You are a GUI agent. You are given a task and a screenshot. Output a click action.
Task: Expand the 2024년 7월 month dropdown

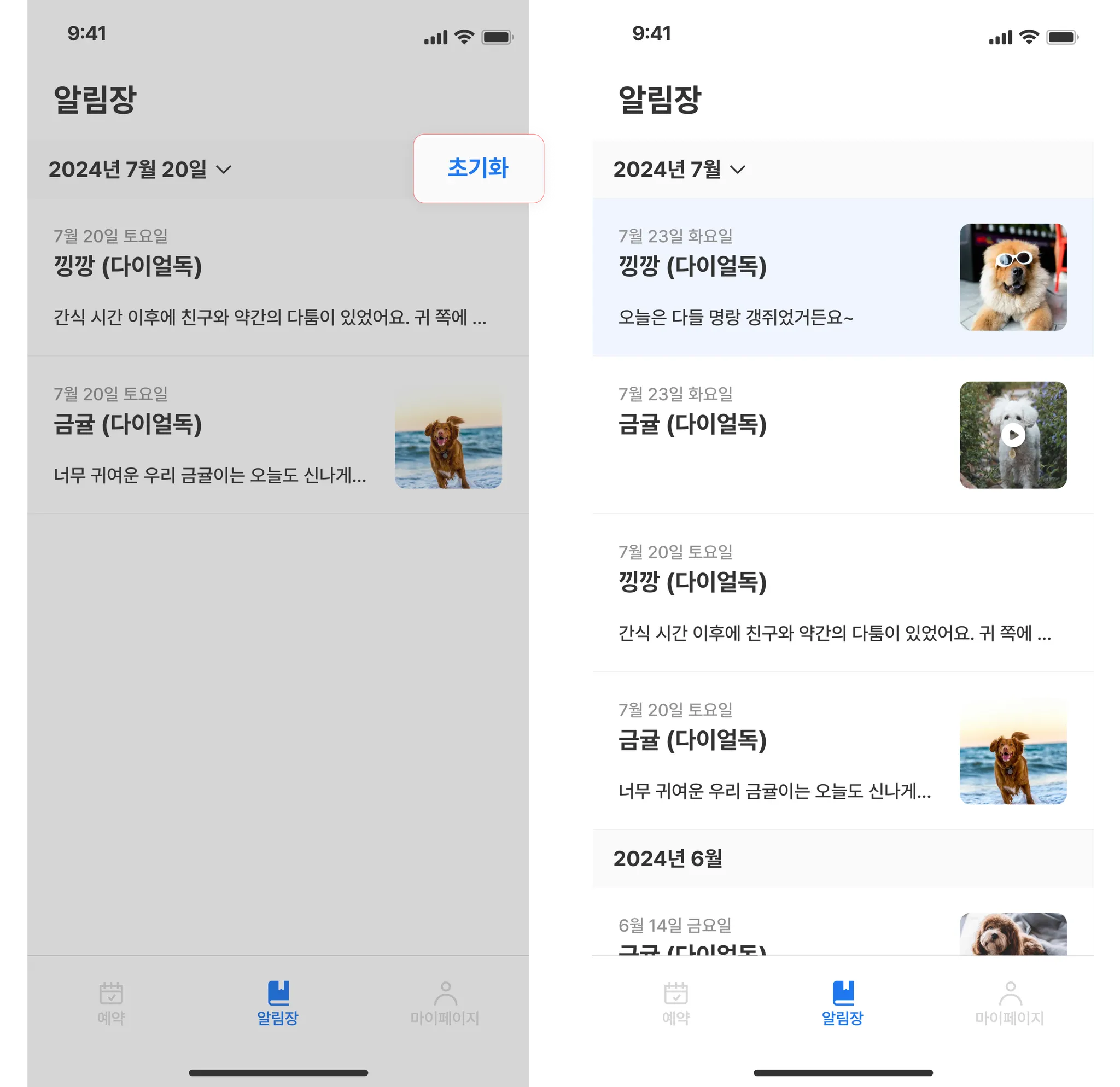(679, 170)
